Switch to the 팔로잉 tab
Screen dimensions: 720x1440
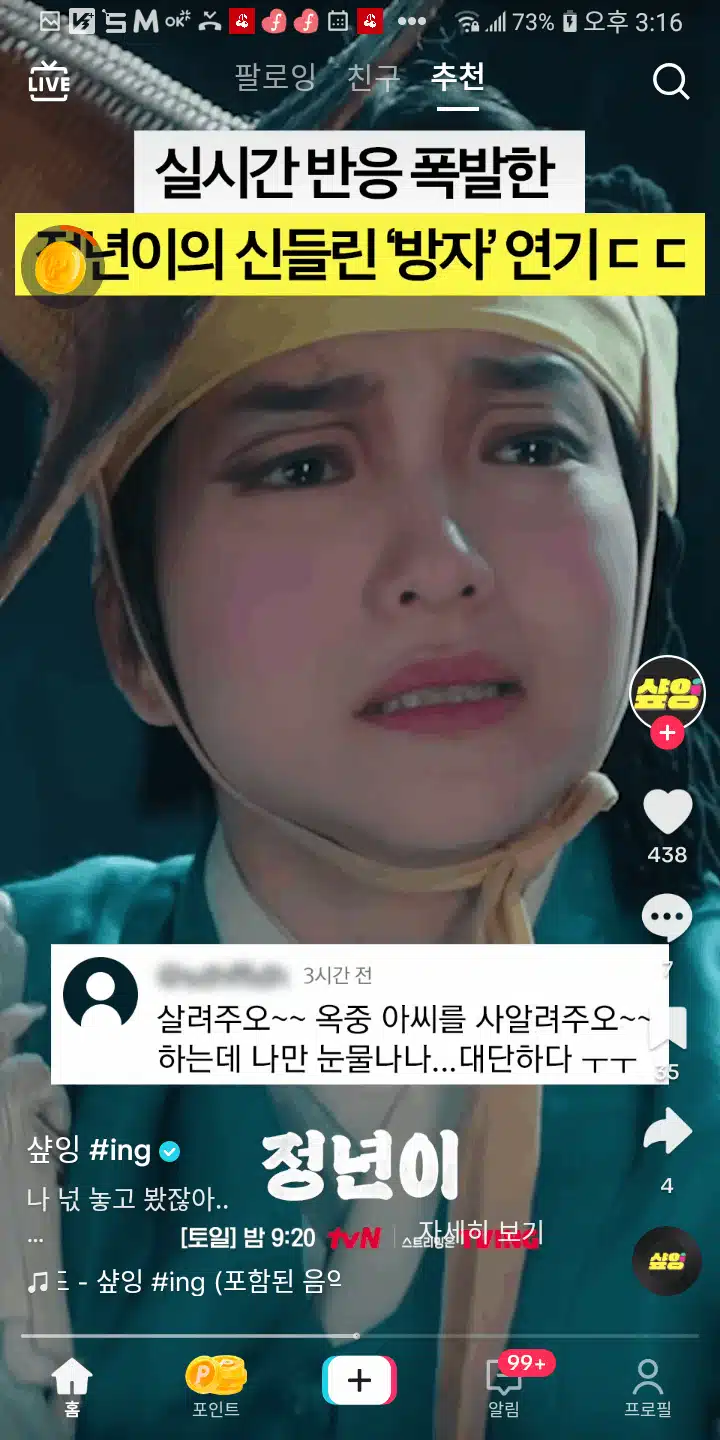pyautogui.click(x=275, y=78)
